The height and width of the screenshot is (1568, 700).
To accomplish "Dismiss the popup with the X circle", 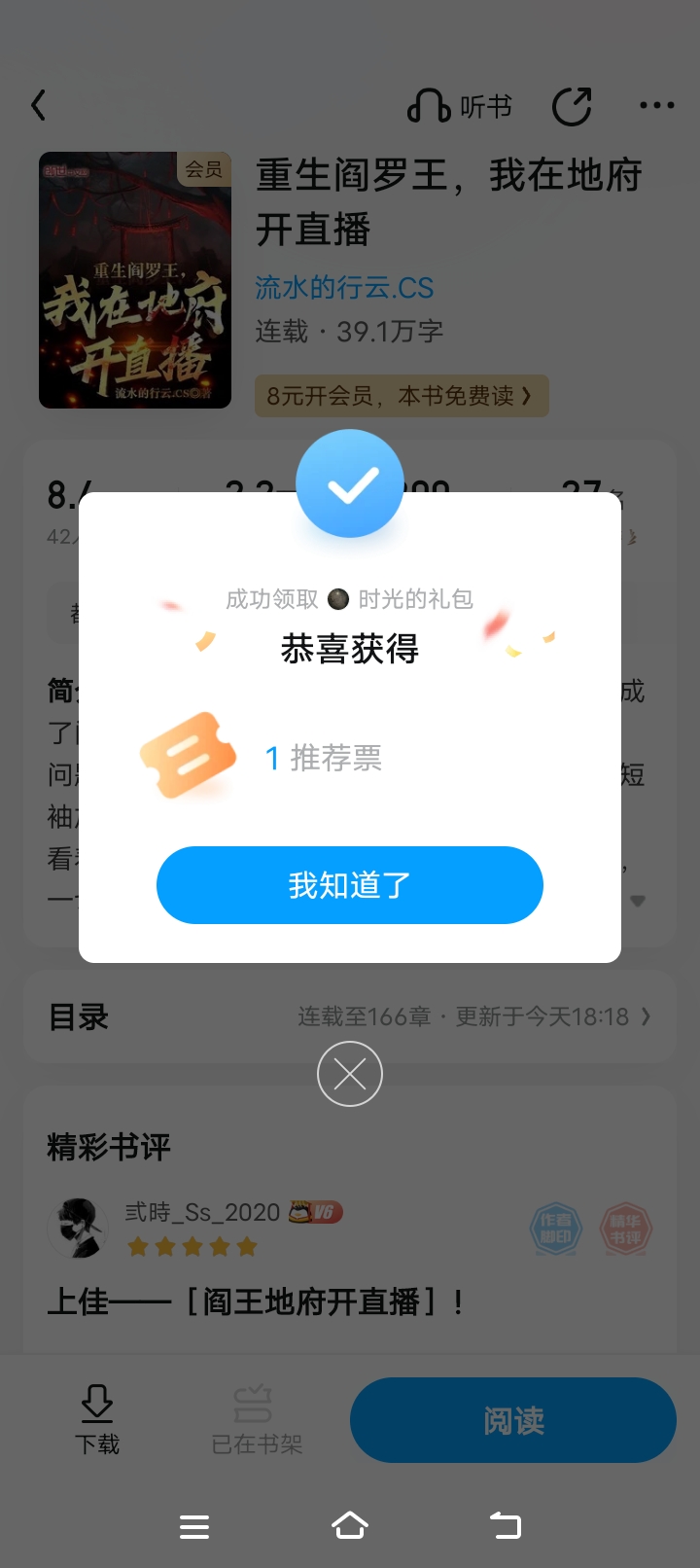I will click(350, 1074).
